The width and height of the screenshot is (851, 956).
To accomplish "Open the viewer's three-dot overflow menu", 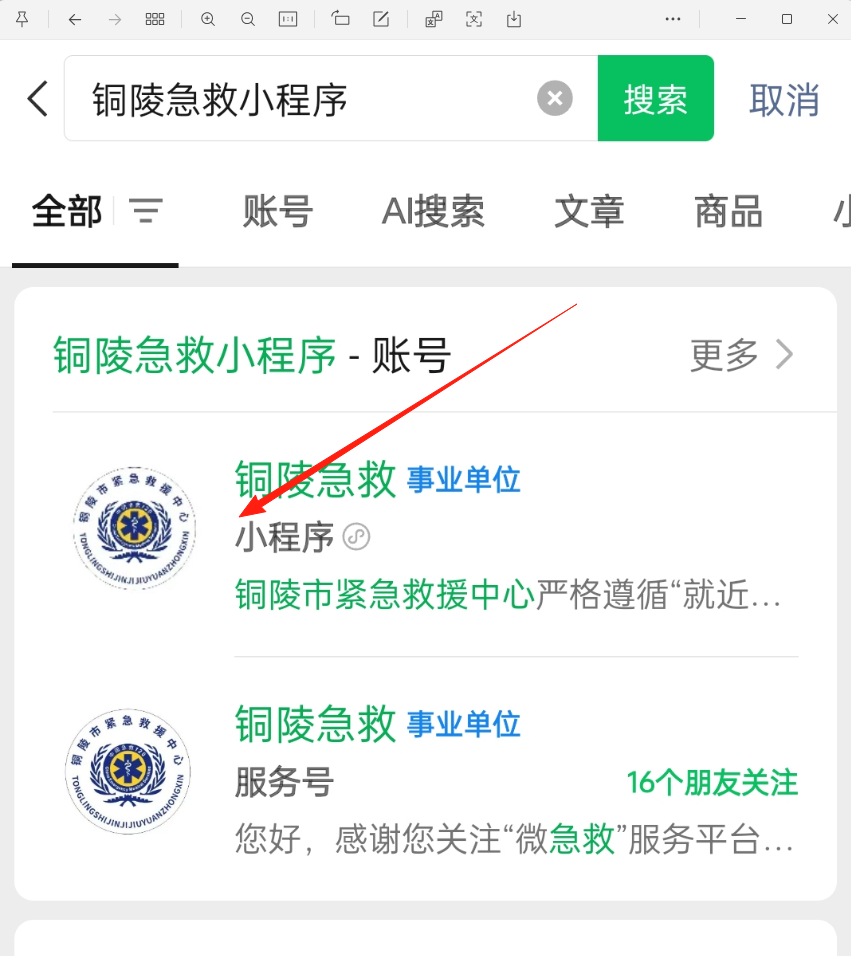I will tap(673, 19).
